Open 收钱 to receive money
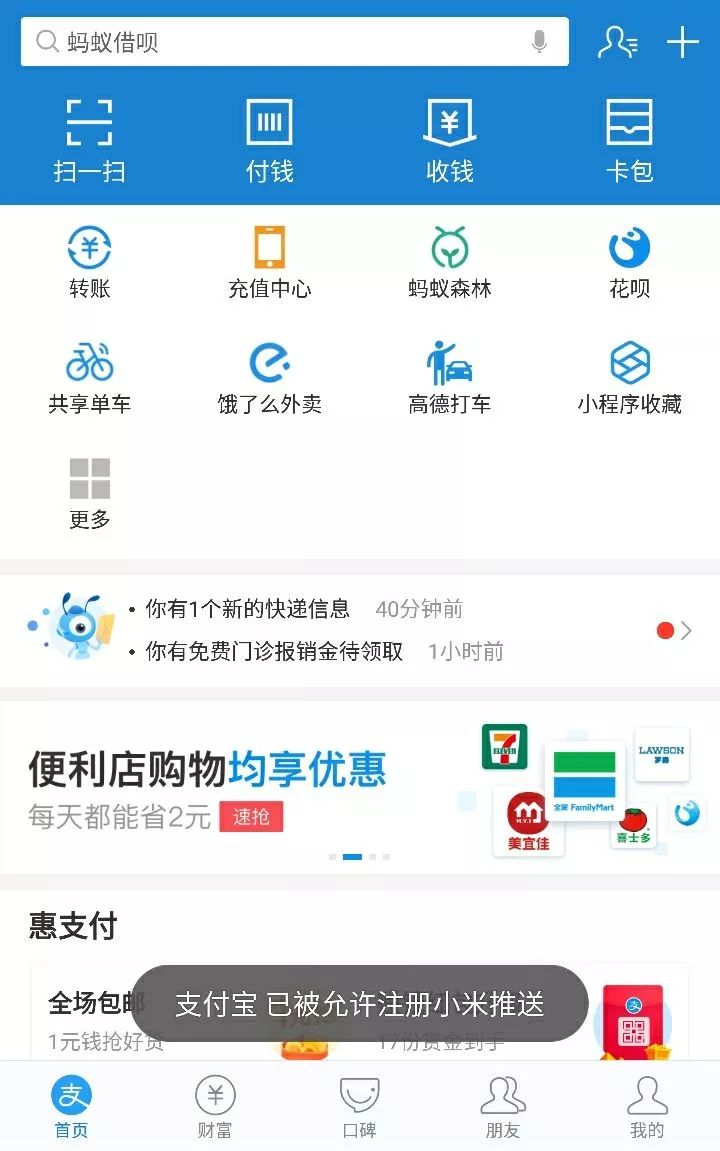Viewport: 720px width, 1151px height. click(x=449, y=140)
